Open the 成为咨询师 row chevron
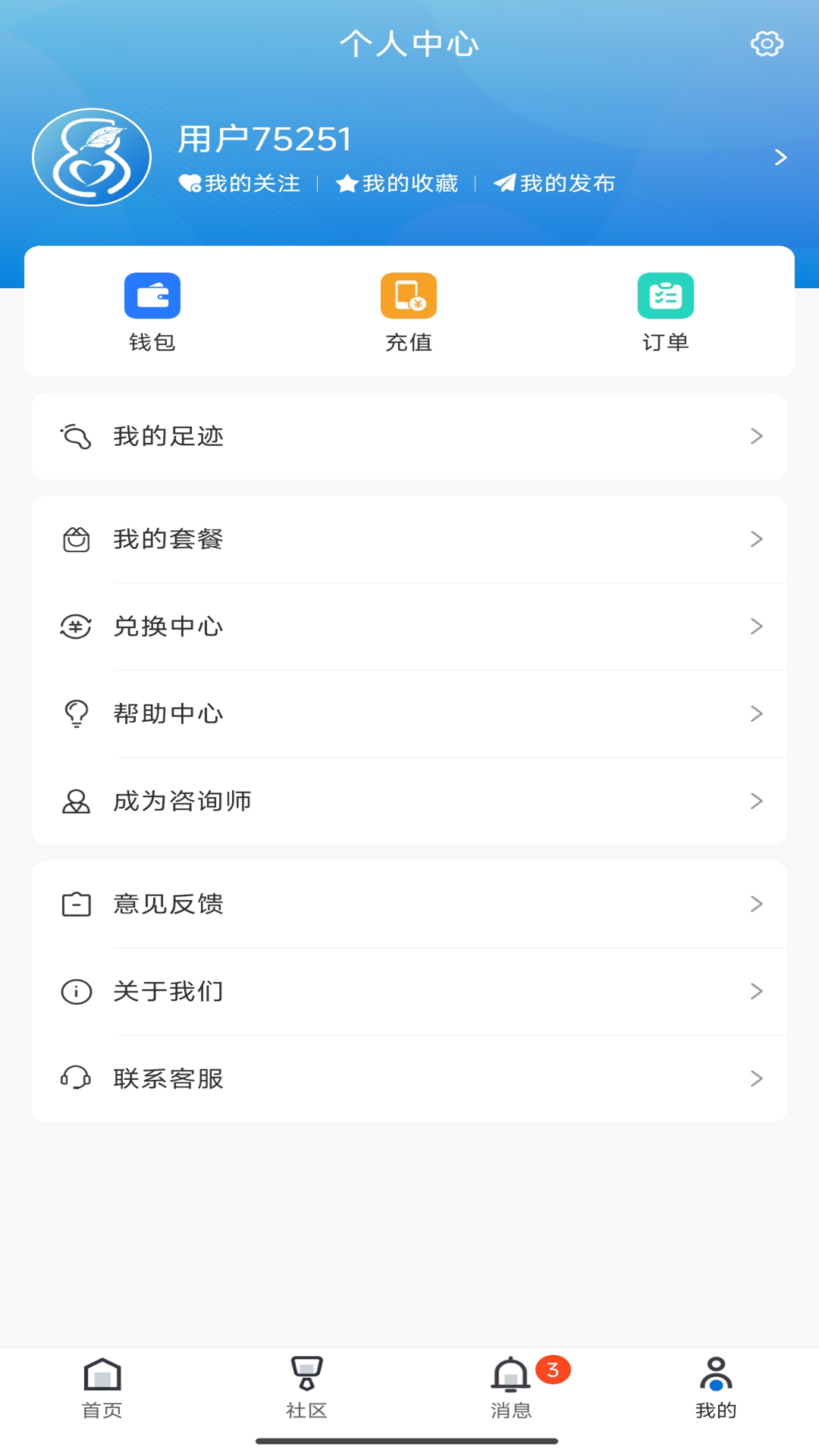This screenshot has height=1456, width=819. (756, 801)
